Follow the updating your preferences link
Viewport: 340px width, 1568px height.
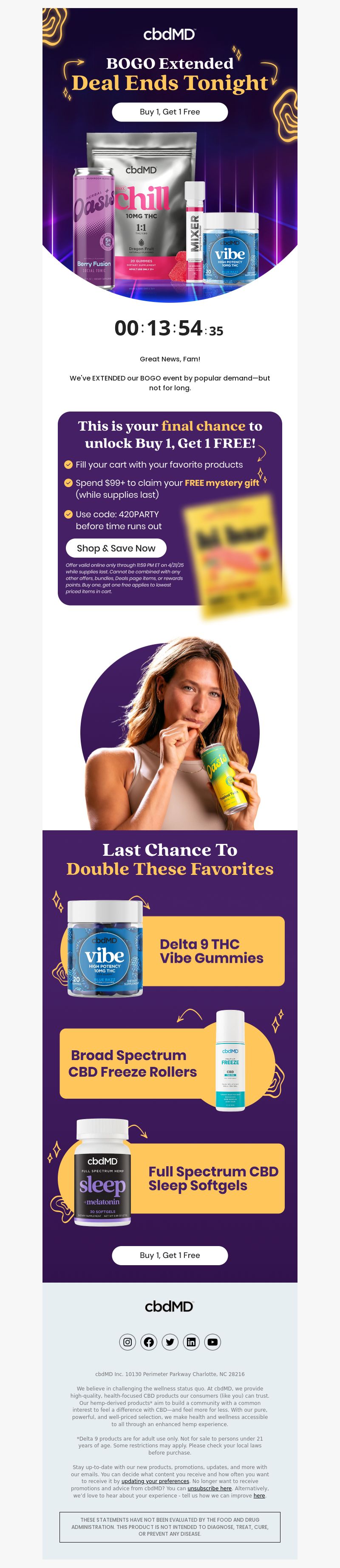pos(155,1481)
